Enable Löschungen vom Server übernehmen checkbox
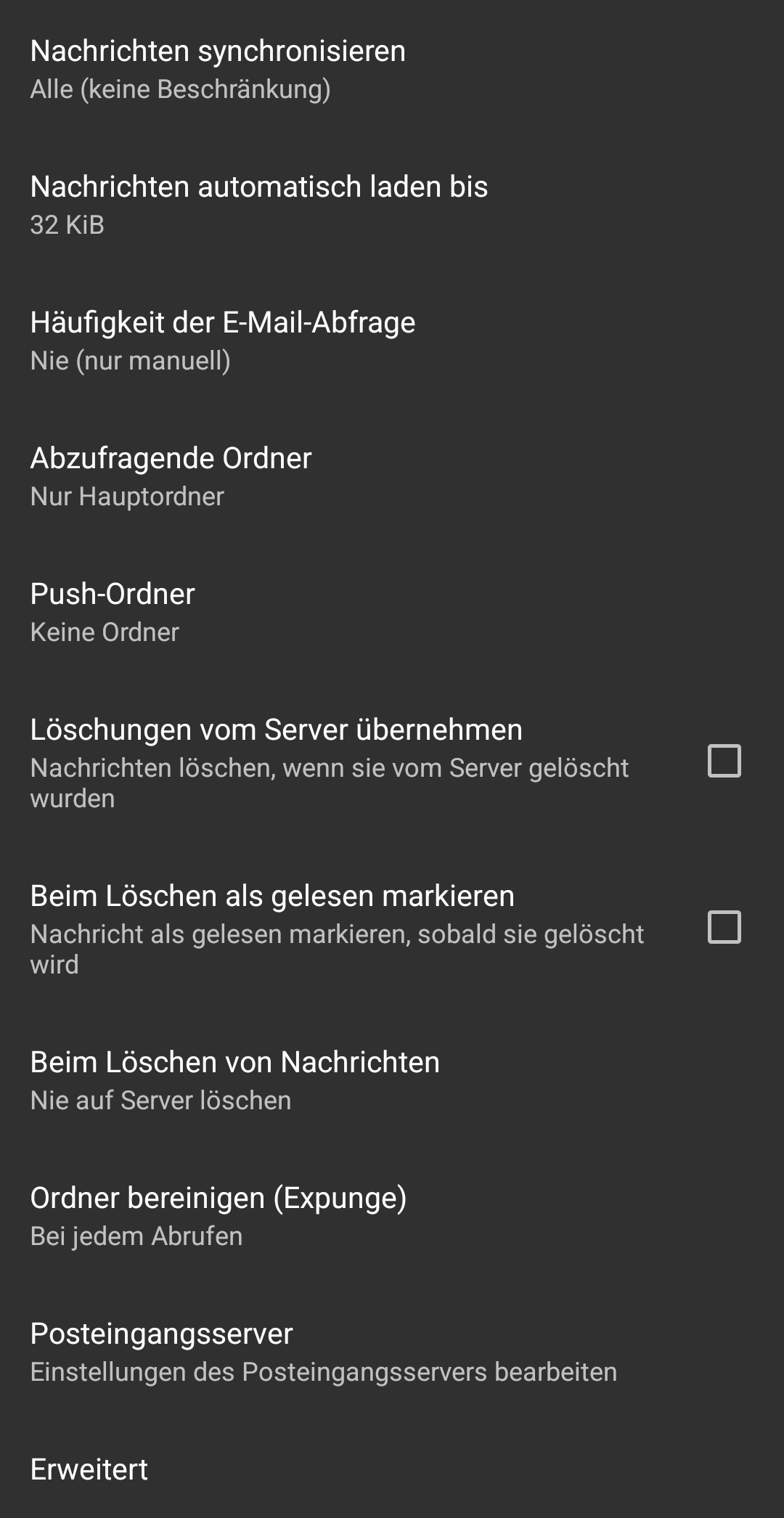784x1518 pixels. click(724, 762)
